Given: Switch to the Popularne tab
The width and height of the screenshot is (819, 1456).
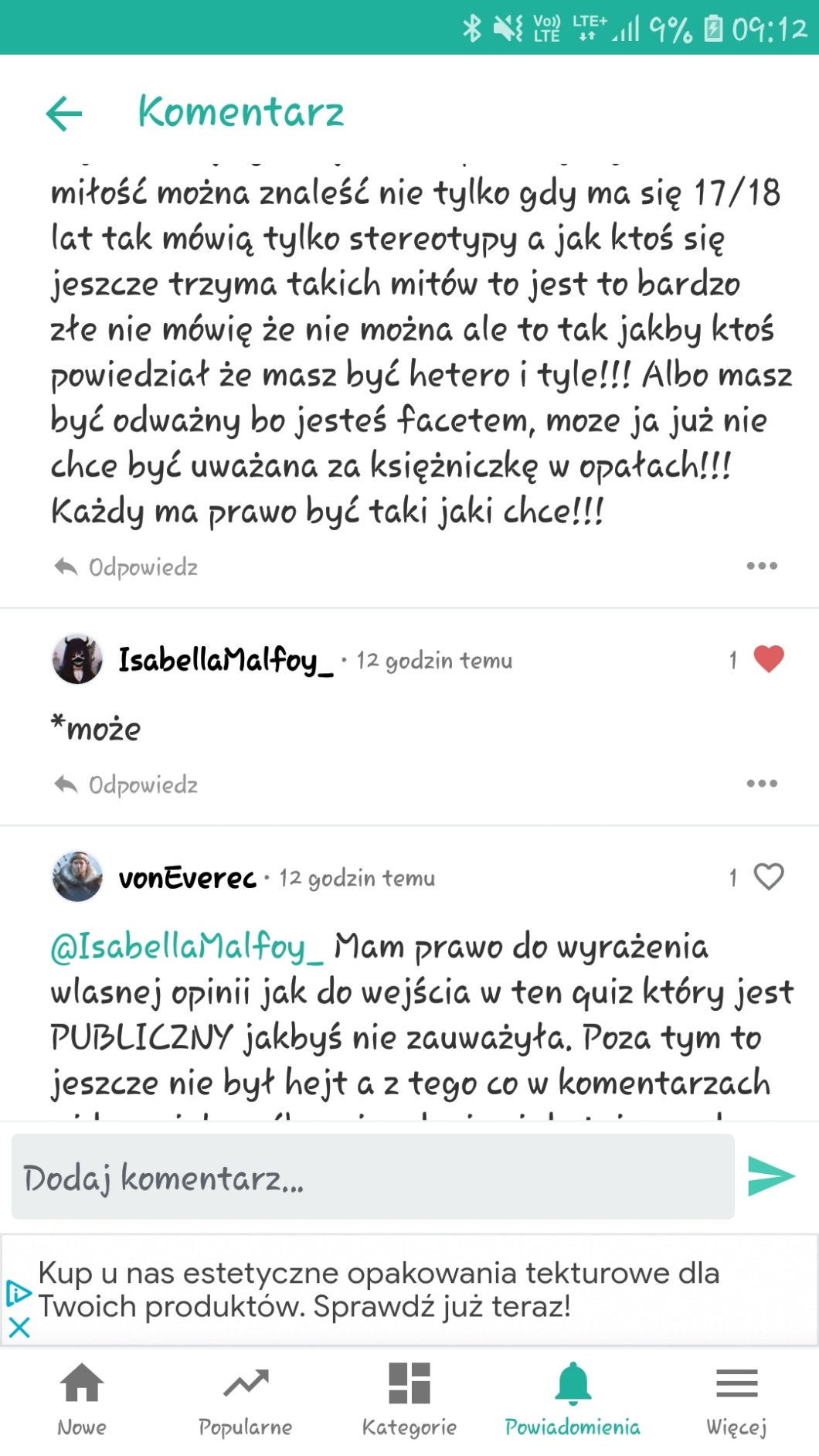Looking at the screenshot, I should click(x=246, y=1399).
